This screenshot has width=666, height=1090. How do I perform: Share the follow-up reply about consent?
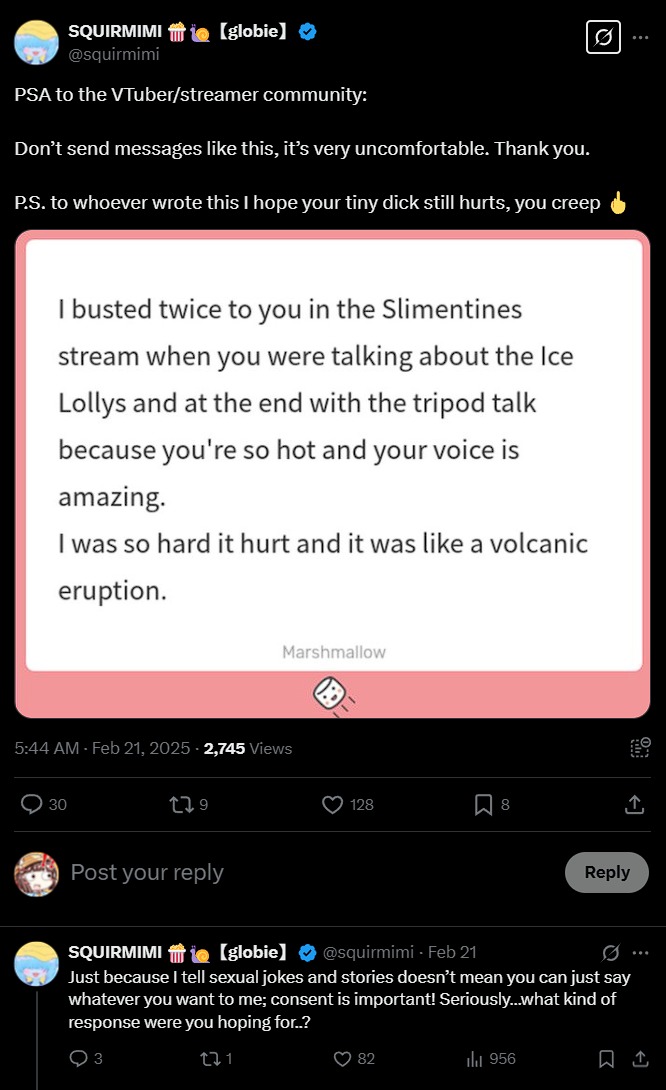pyautogui.click(x=640, y=1059)
